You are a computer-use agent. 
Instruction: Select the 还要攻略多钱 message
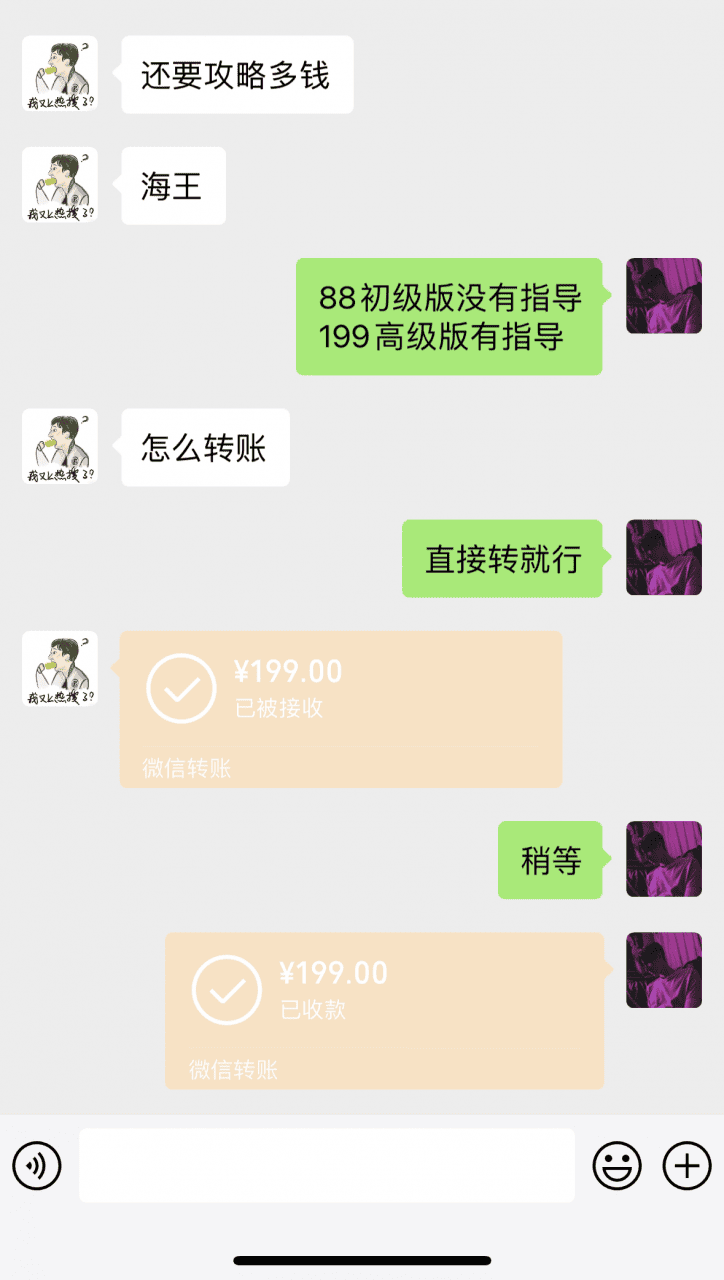coord(237,74)
